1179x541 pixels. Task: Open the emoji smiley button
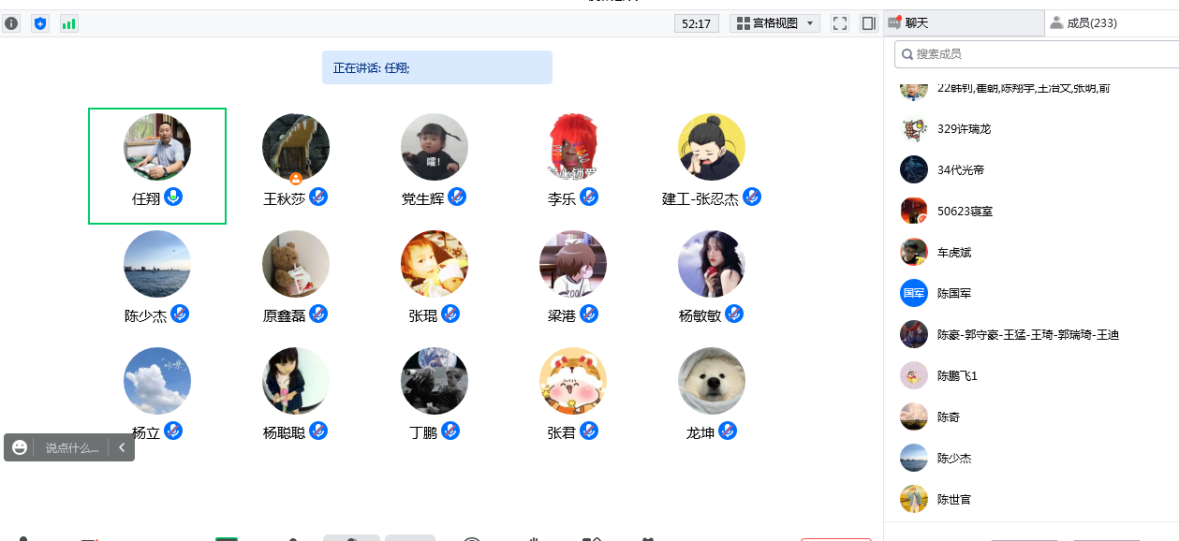point(20,448)
